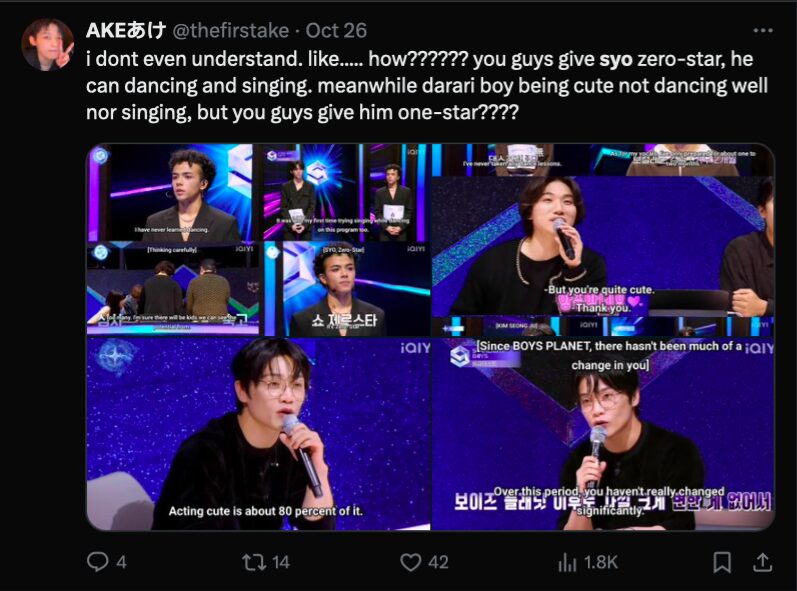Image resolution: width=797 pixels, height=591 pixels.
Task: Open AKE's profile picture
Action: (47, 44)
